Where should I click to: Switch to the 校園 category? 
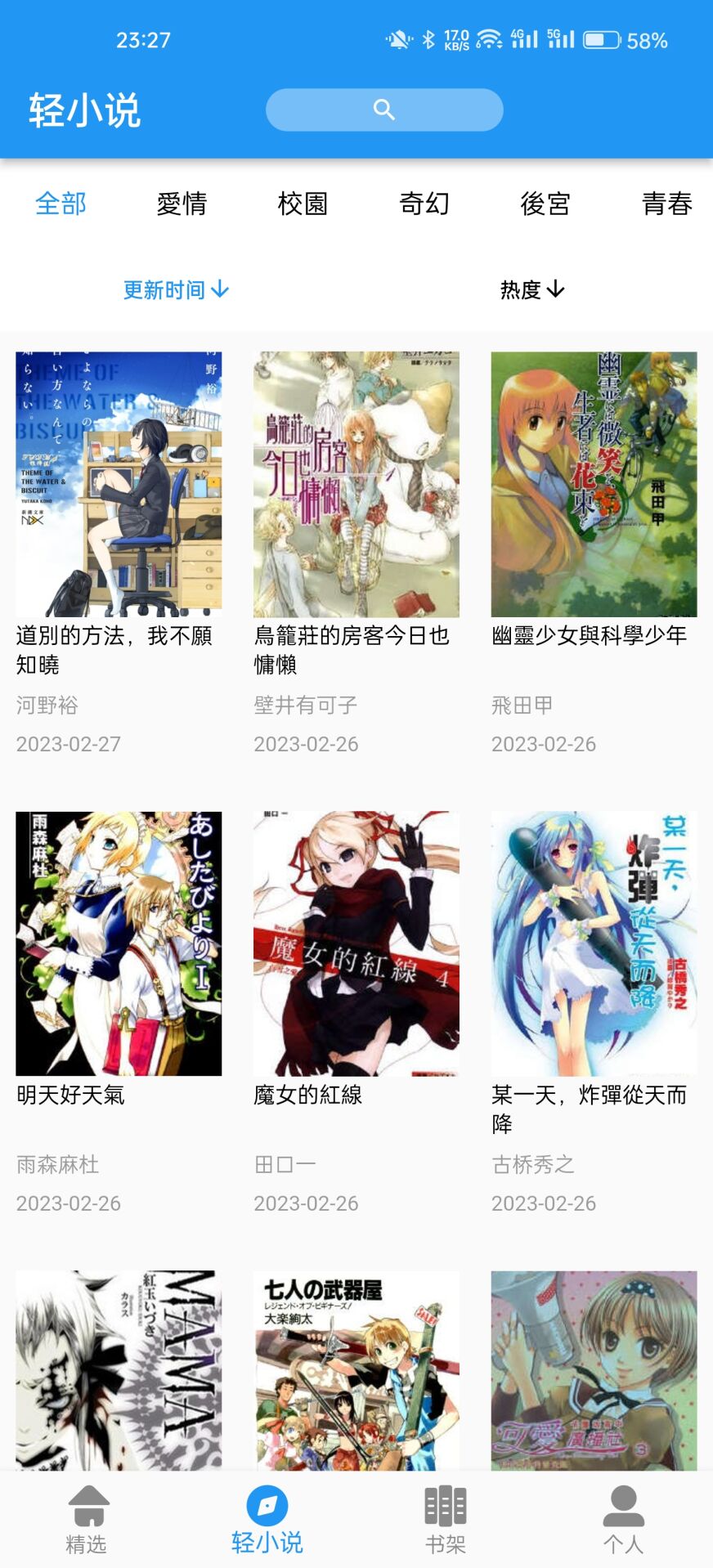303,204
